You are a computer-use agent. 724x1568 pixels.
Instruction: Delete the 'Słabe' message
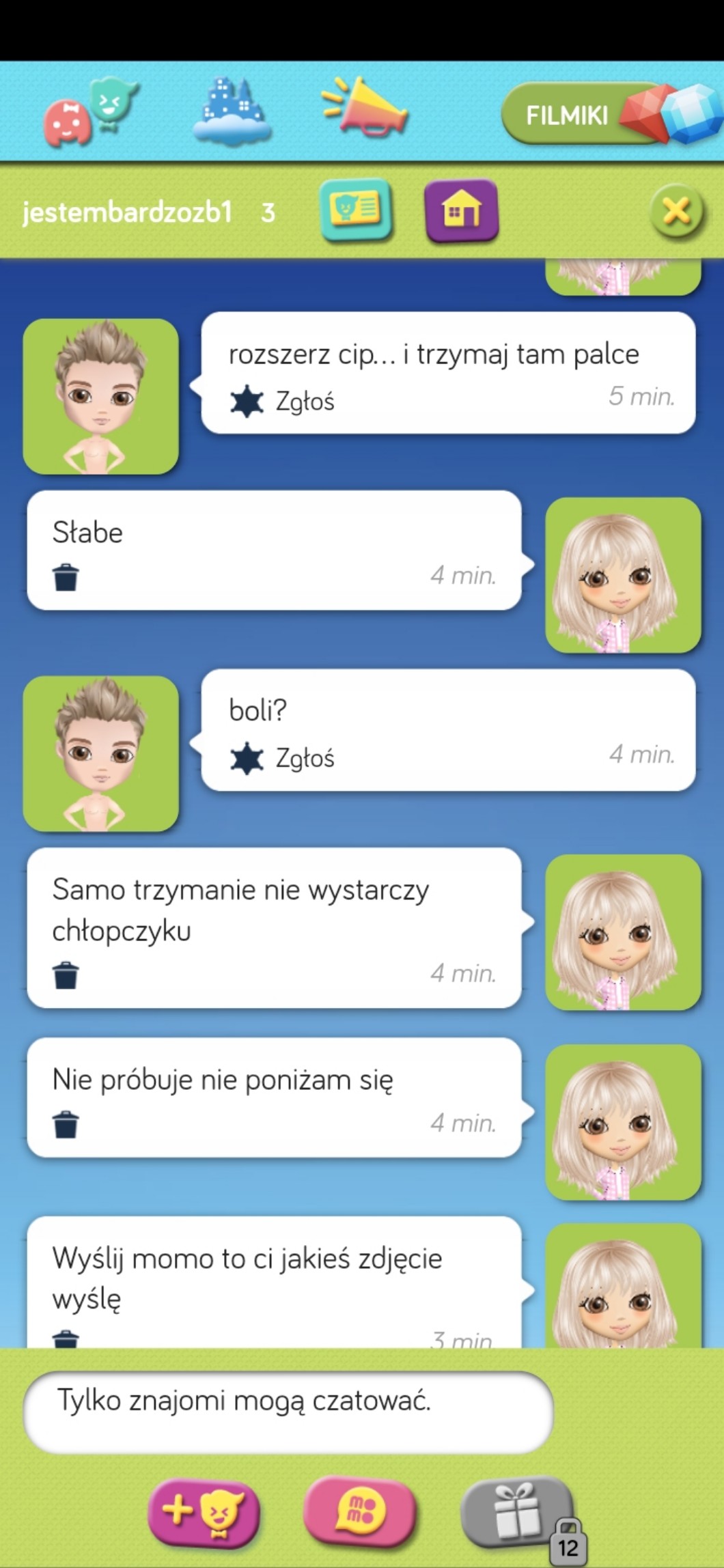pos(66,577)
